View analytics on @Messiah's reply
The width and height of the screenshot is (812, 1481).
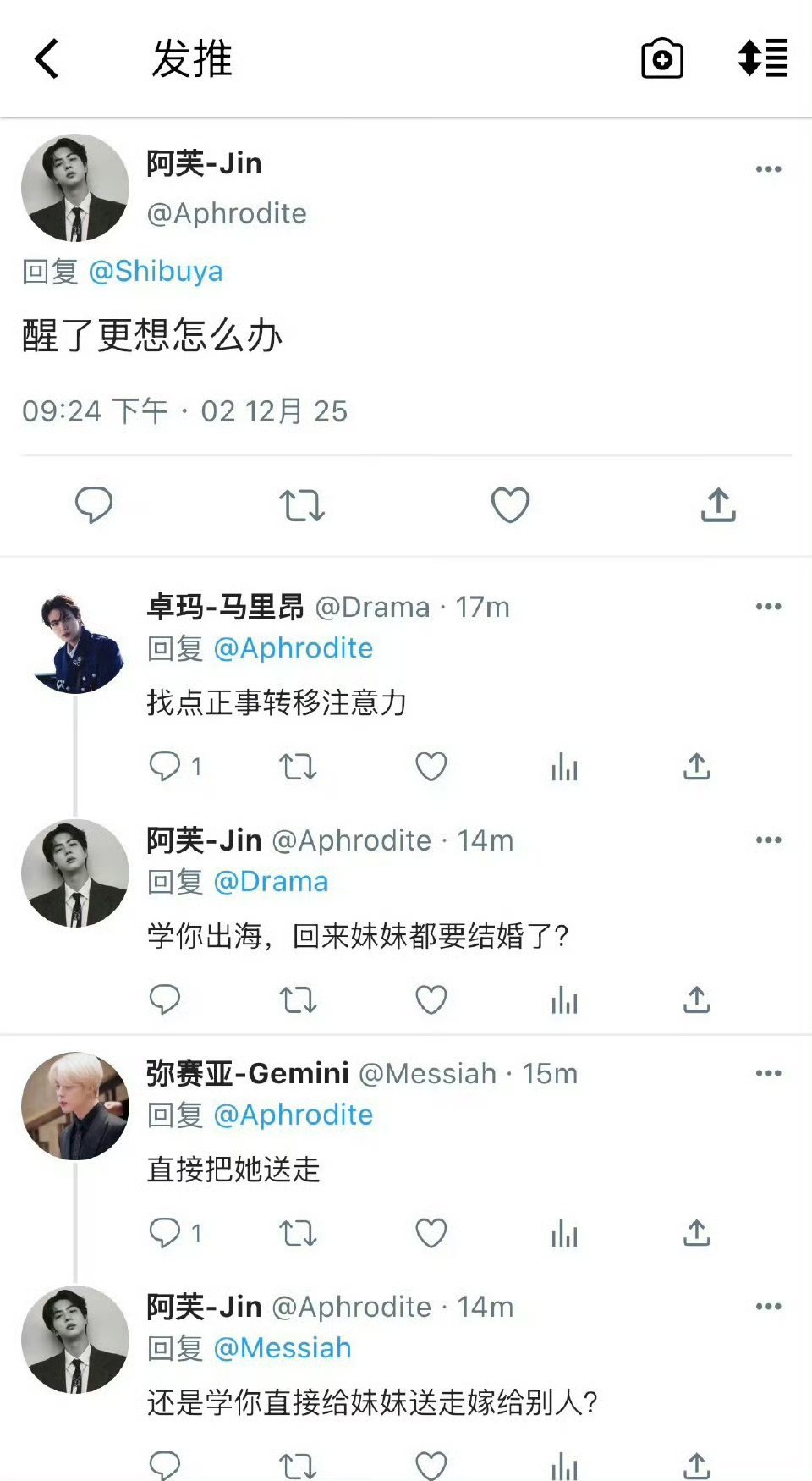(563, 1233)
